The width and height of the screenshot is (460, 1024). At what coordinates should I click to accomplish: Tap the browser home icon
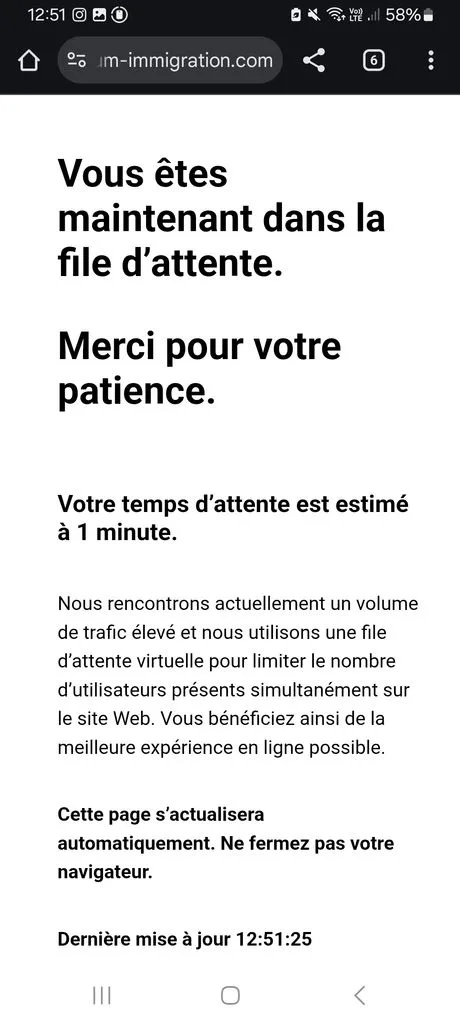(28, 61)
